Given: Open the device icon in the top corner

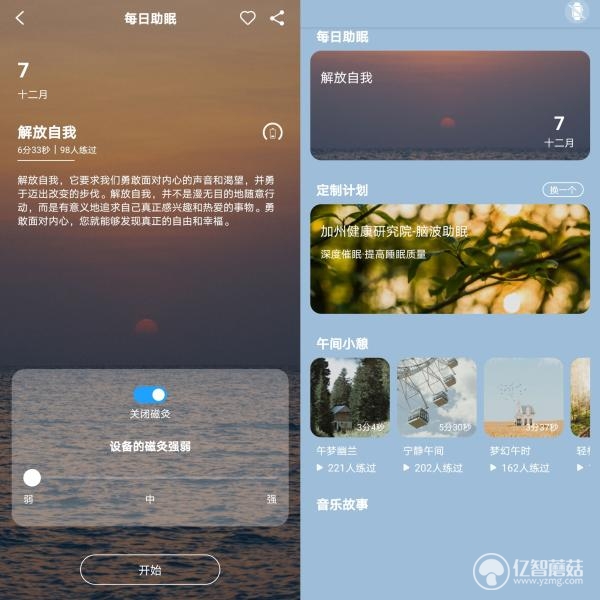Looking at the screenshot, I should pyautogui.click(x=577, y=12).
